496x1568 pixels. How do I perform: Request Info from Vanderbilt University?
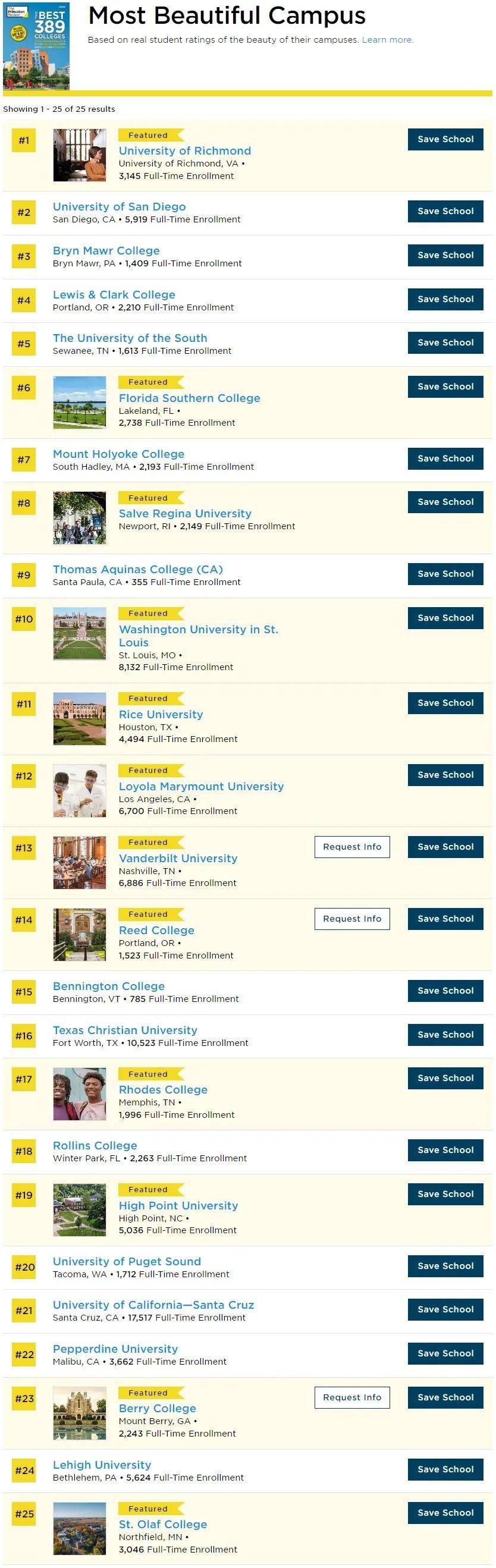tap(351, 847)
